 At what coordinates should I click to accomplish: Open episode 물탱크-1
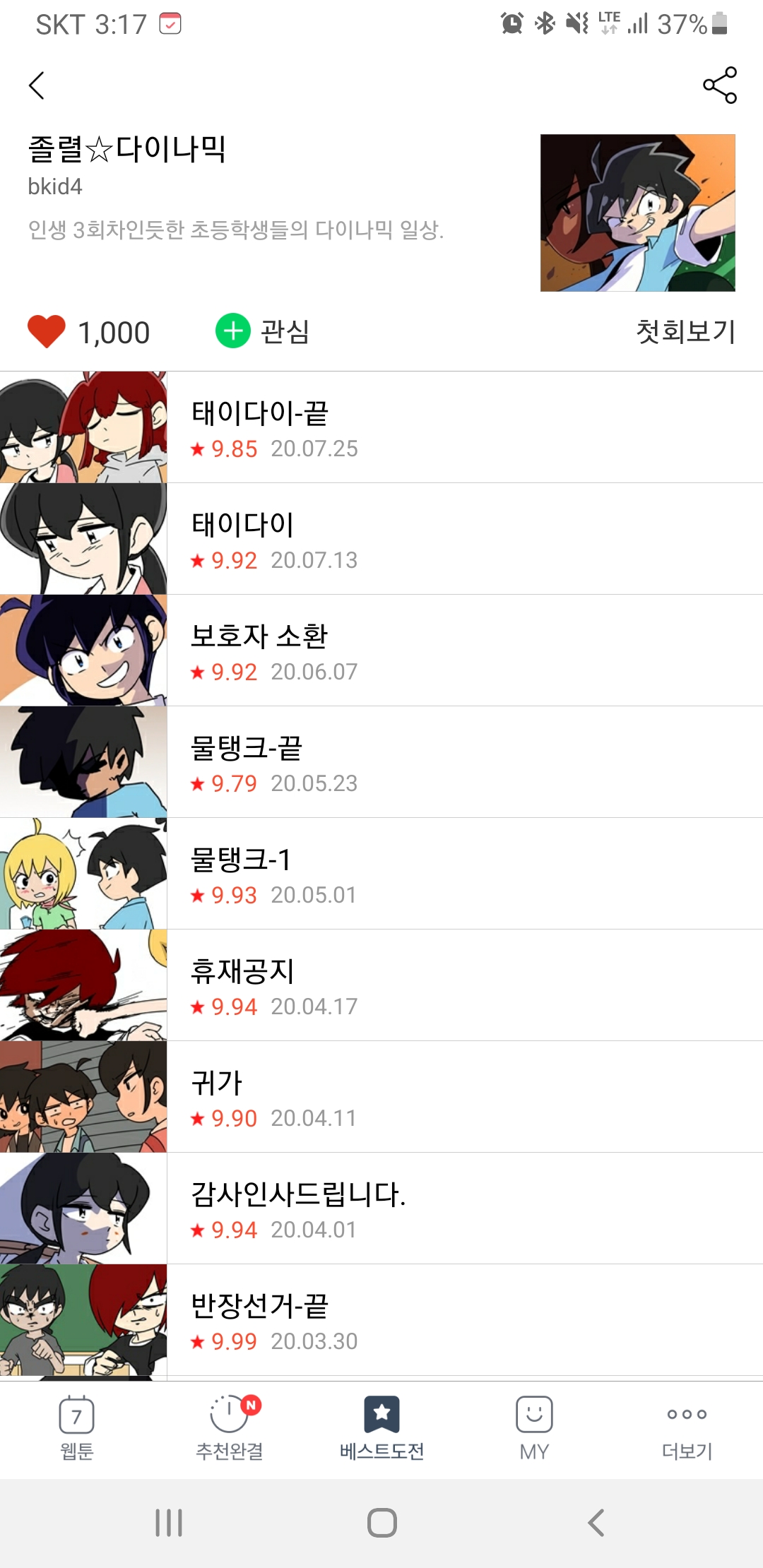coord(381,874)
